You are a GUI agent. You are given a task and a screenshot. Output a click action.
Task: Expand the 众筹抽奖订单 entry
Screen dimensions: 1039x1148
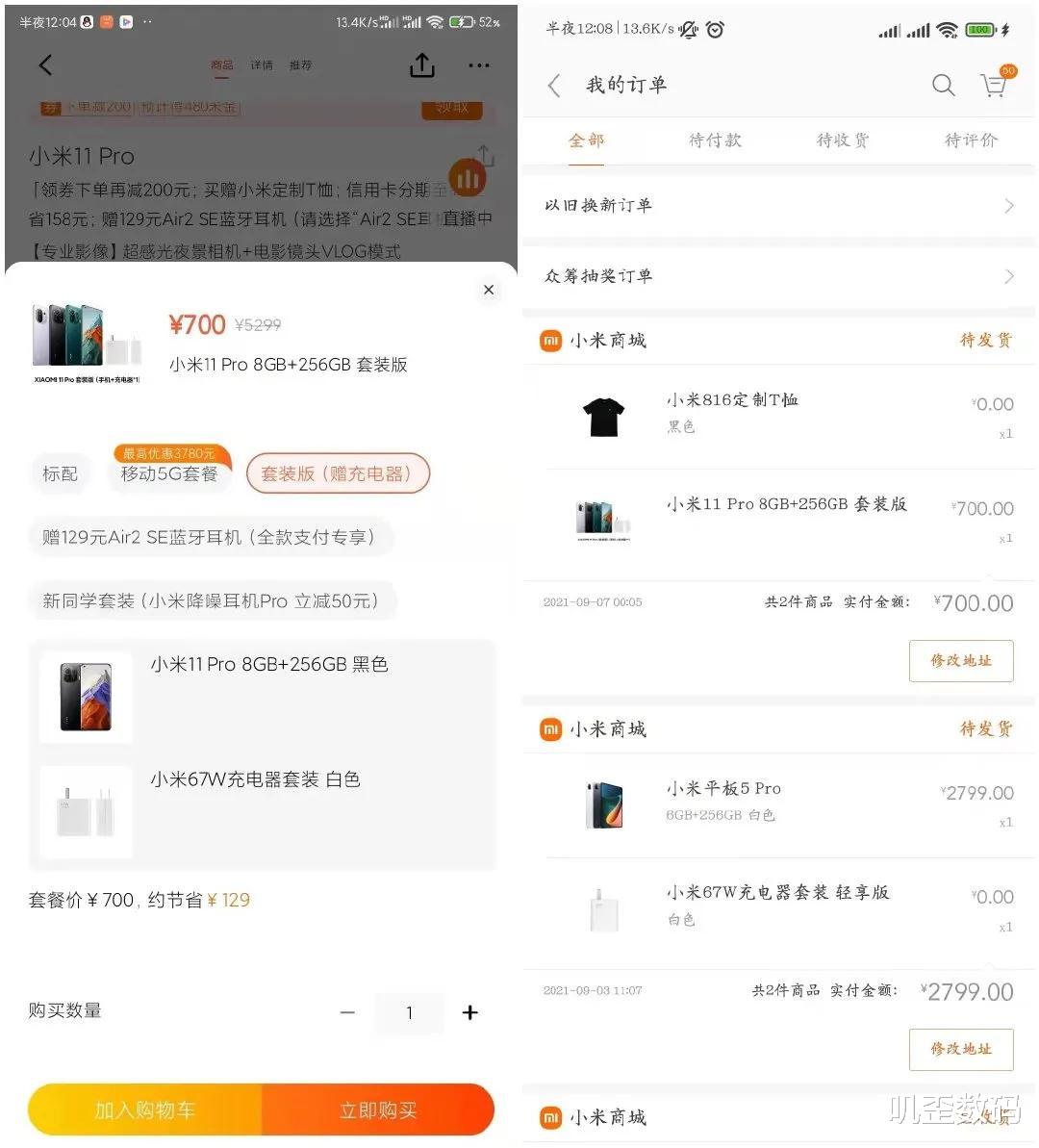pyautogui.click(x=1008, y=276)
